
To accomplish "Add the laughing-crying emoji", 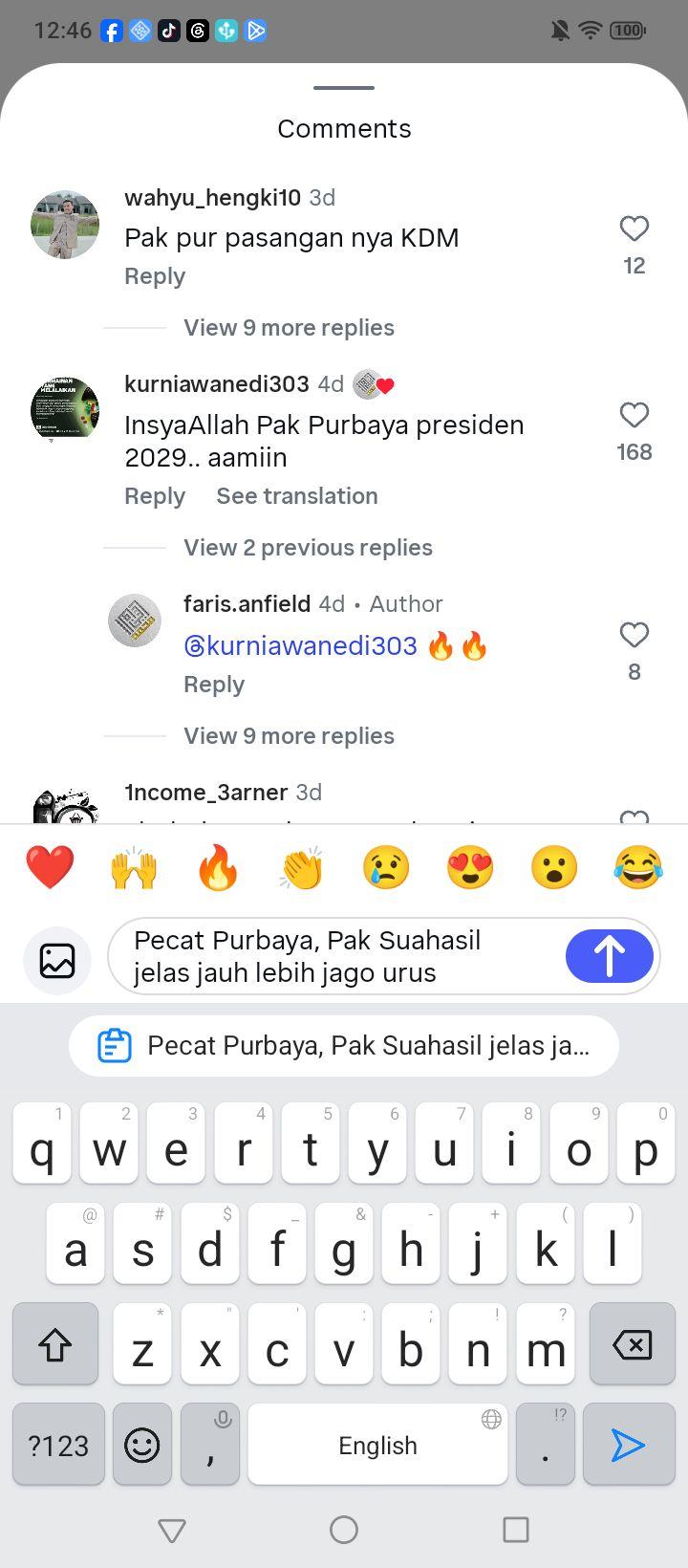I will (x=638, y=868).
